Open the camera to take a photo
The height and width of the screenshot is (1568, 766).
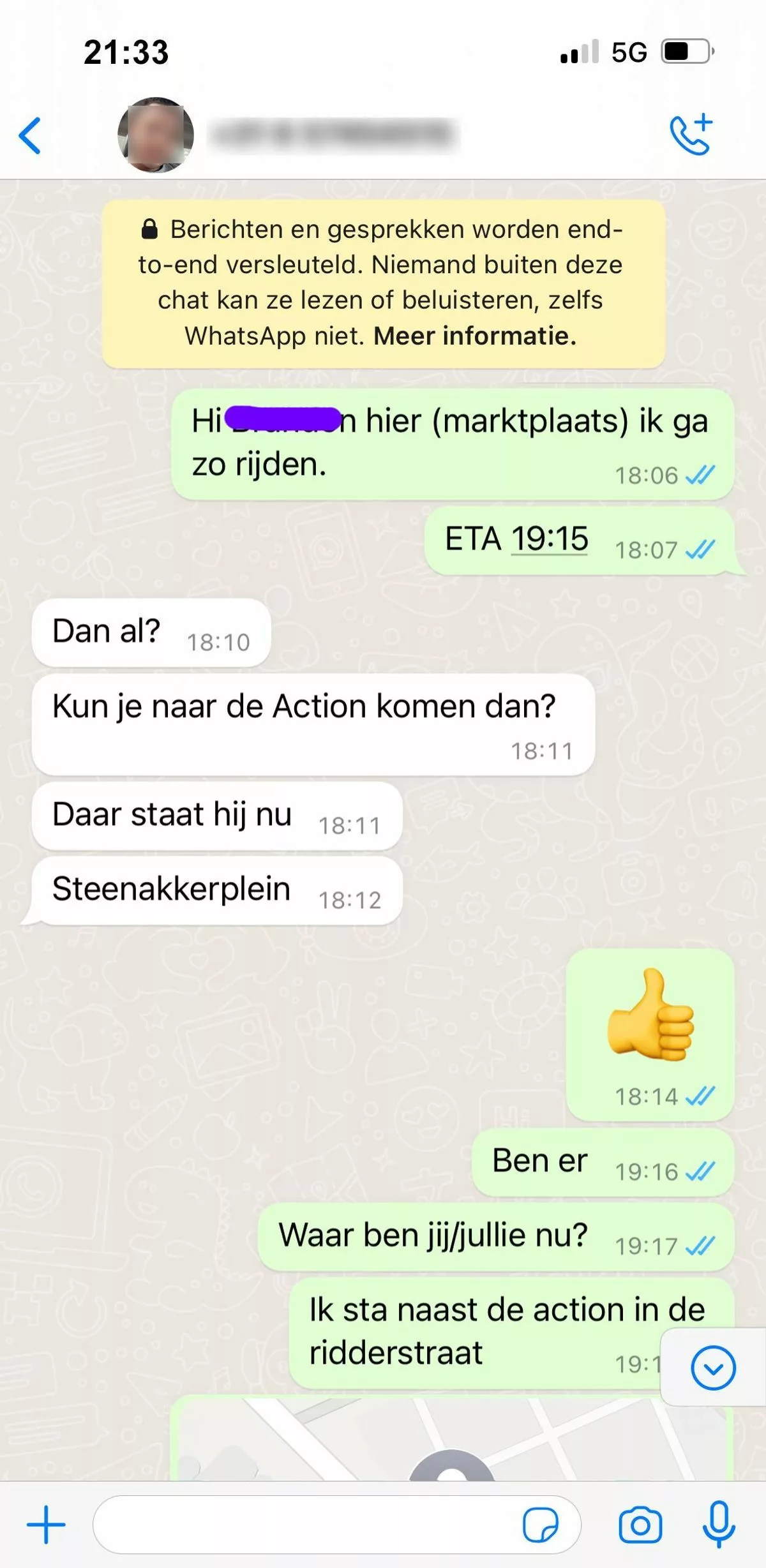point(640,1525)
